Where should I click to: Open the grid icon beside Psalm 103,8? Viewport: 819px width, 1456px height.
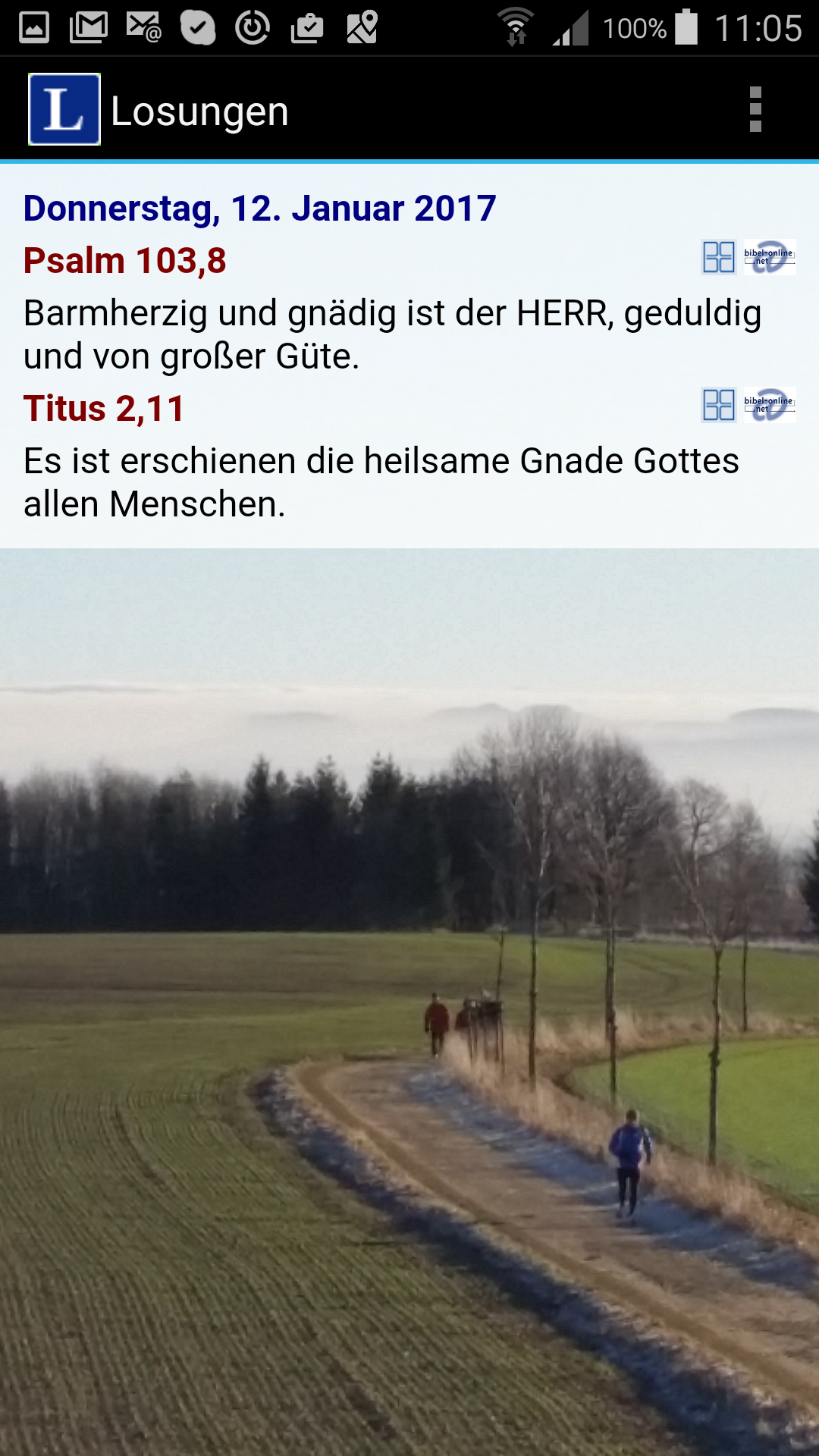[718, 257]
